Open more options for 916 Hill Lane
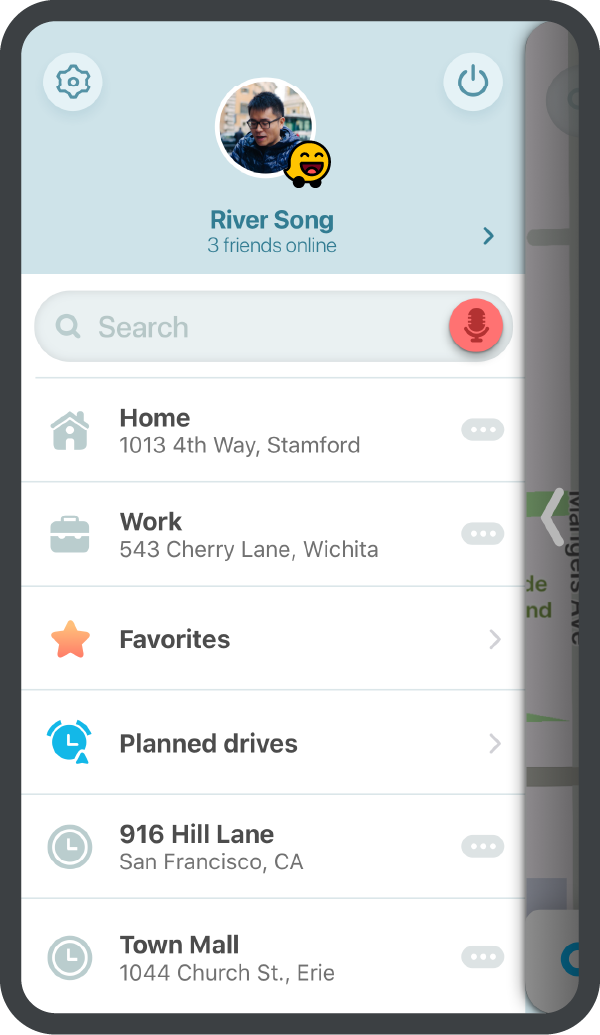This screenshot has width=600, height=1035. click(483, 846)
